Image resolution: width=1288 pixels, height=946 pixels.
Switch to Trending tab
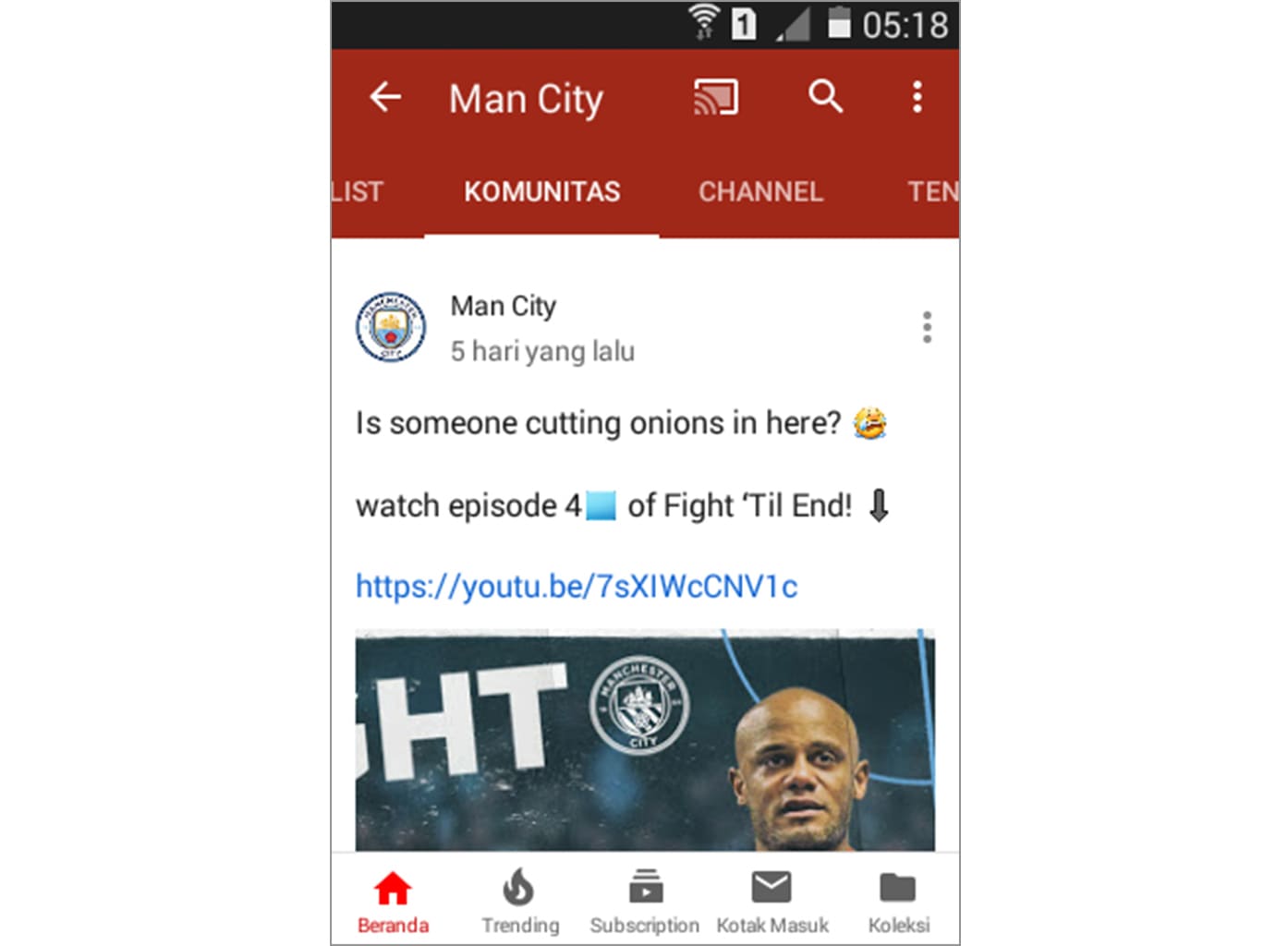coord(519,901)
